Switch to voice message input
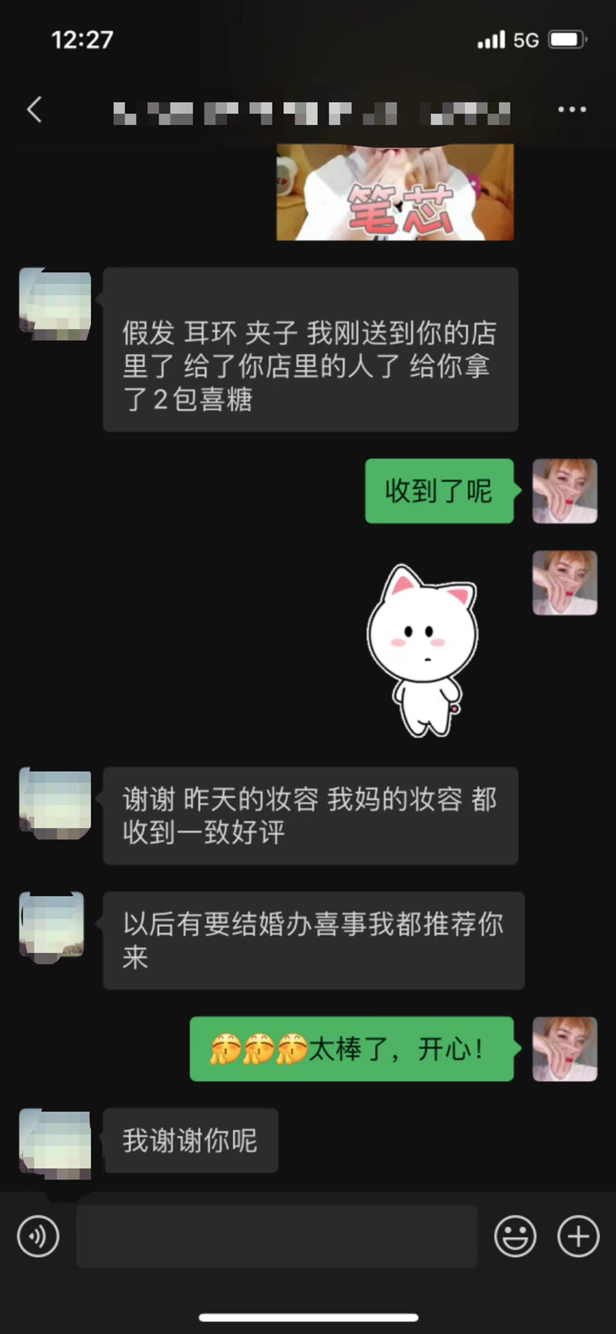The width and height of the screenshot is (616, 1334). [x=38, y=1237]
